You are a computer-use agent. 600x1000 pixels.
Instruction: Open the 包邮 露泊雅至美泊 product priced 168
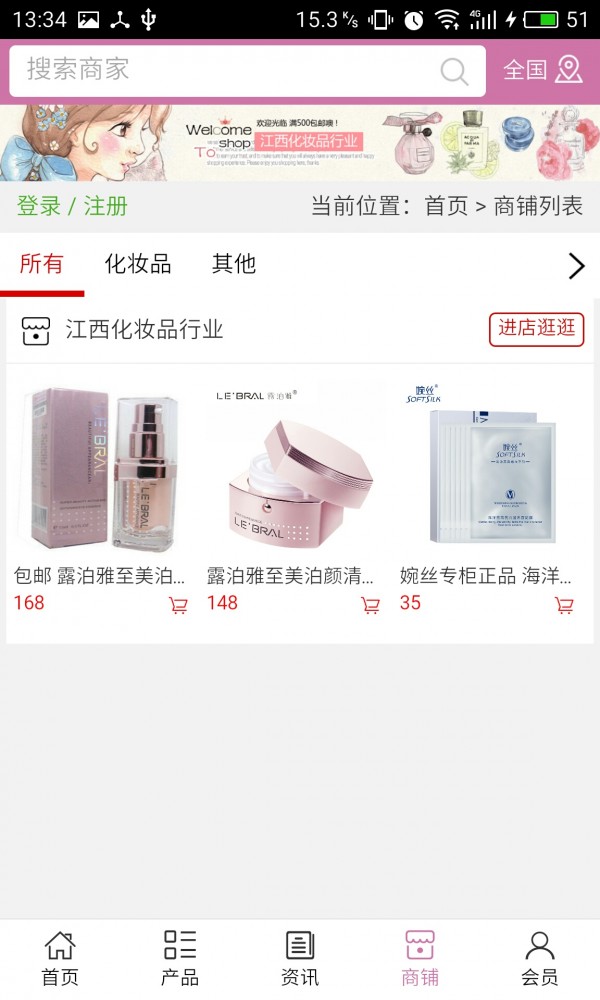coord(102,470)
